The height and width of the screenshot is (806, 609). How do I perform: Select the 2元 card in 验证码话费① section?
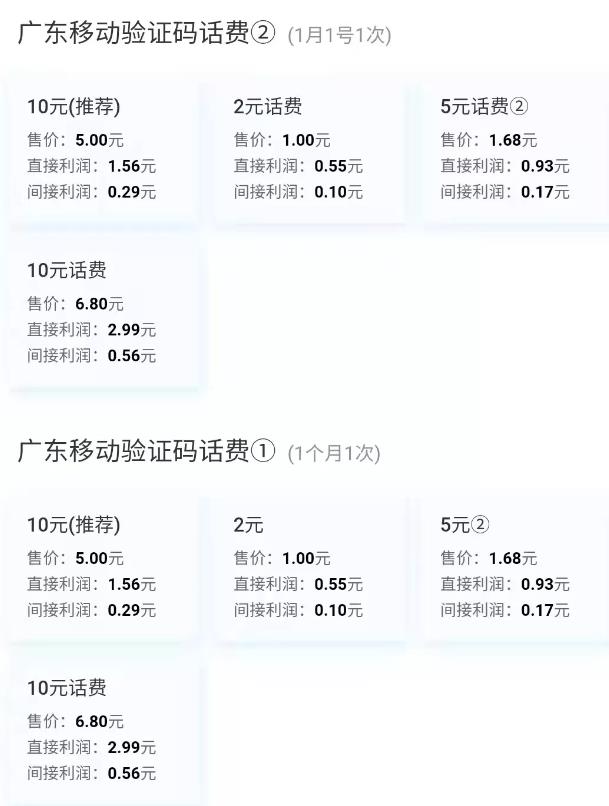pyautogui.click(x=309, y=566)
